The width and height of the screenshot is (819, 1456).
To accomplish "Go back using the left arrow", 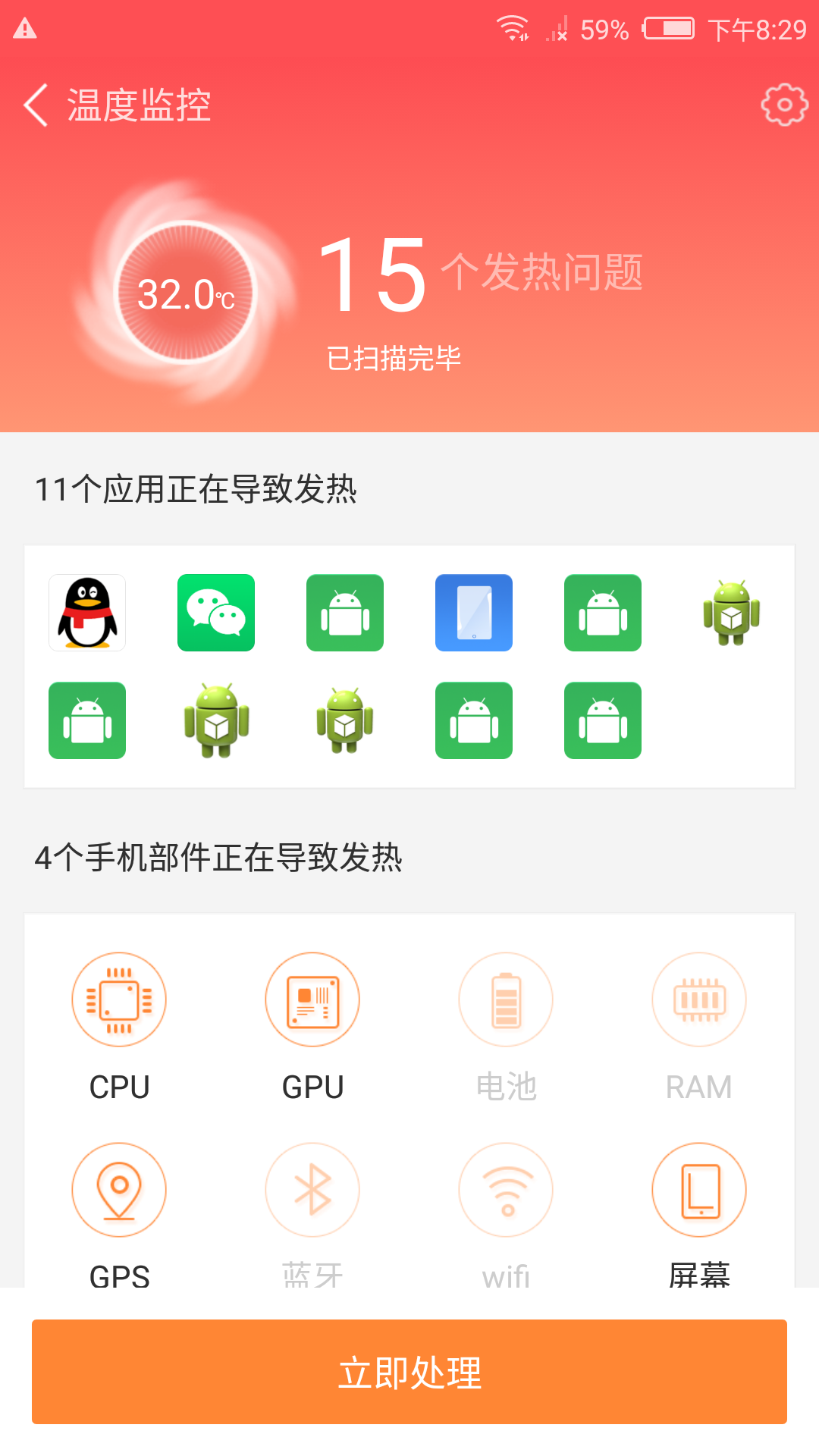I will [36, 104].
